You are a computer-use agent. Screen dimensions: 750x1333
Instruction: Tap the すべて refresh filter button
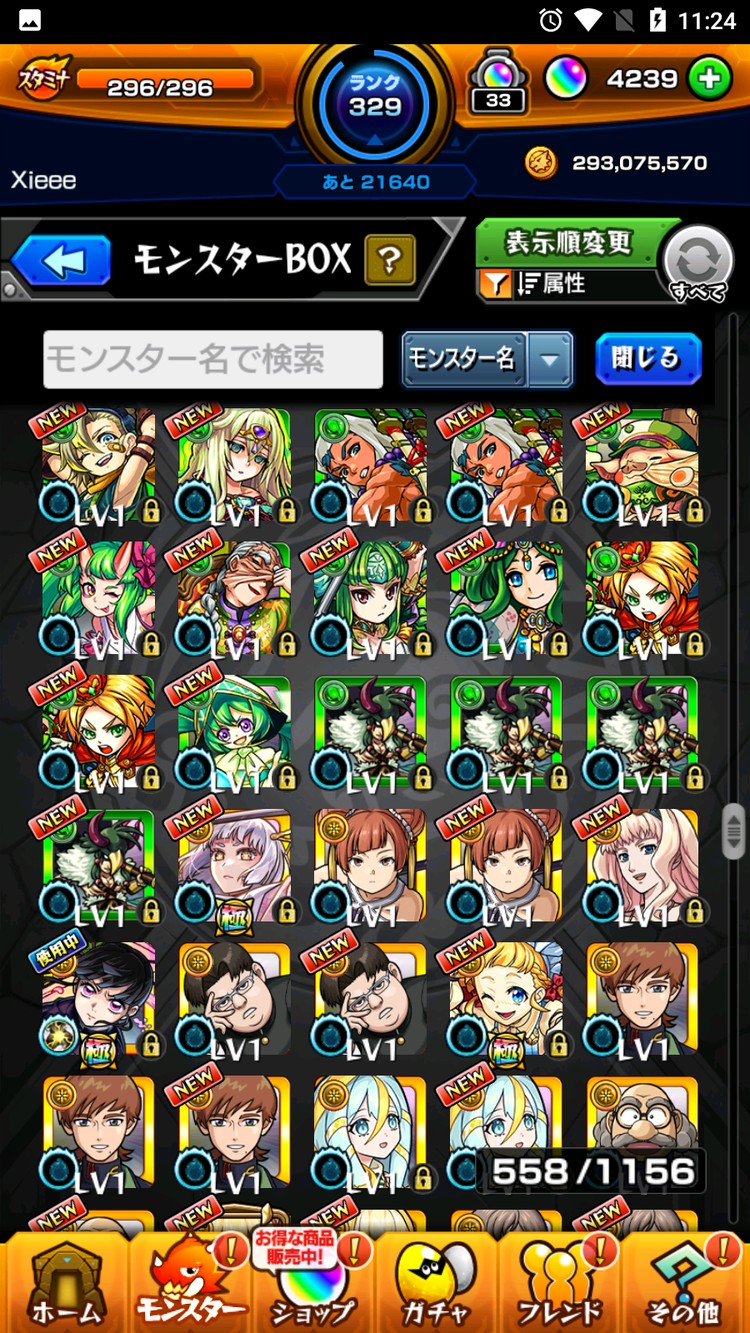pos(698,264)
